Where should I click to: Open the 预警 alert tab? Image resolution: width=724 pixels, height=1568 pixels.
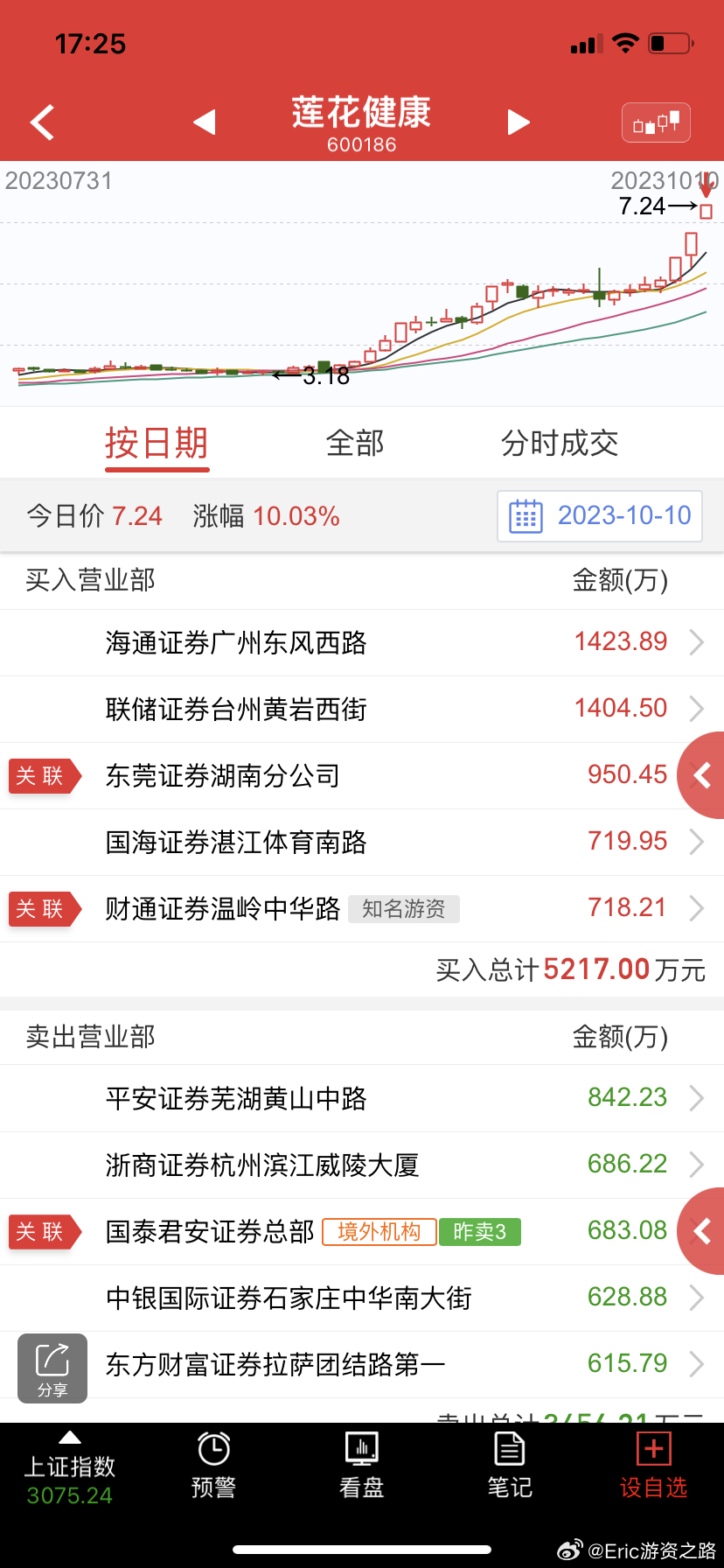213,1466
